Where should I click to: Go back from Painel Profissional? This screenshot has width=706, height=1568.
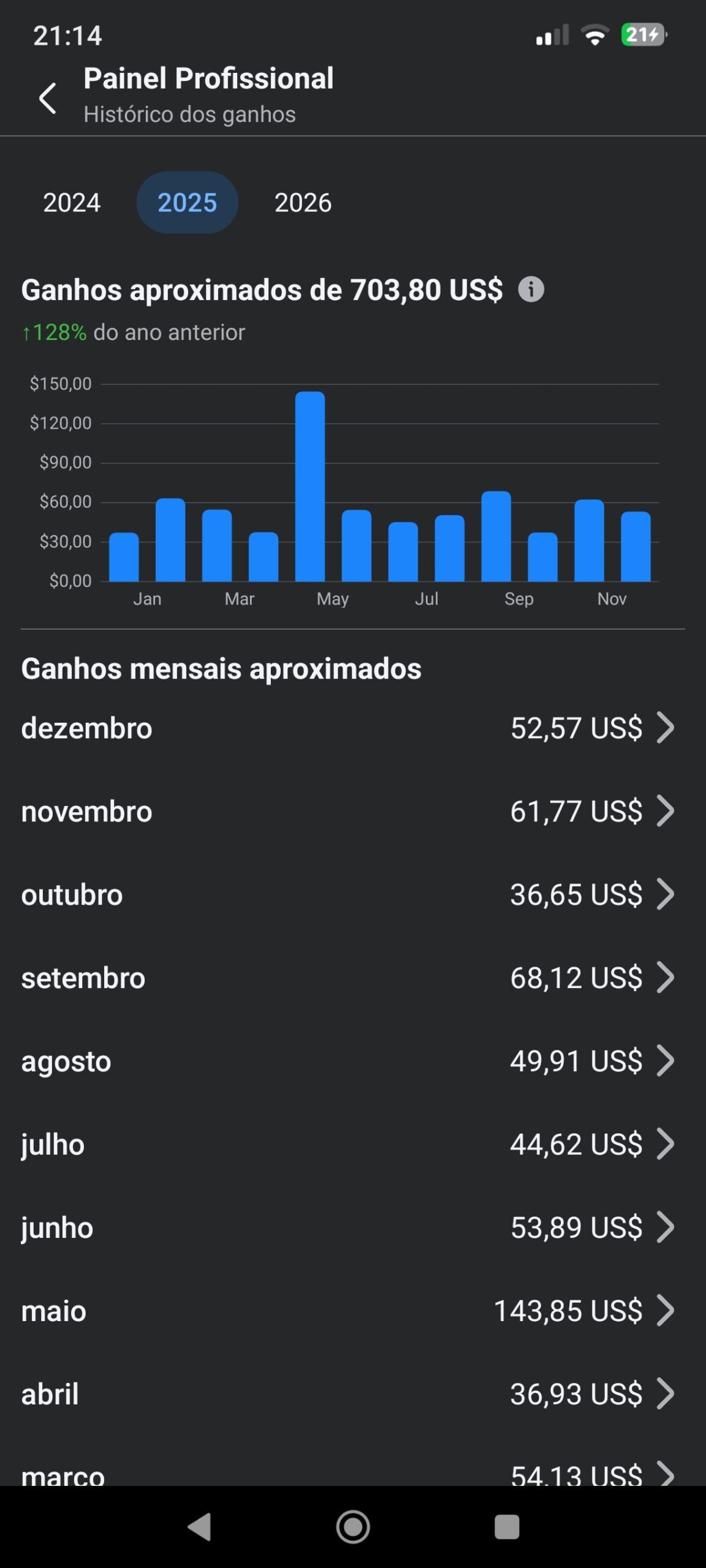tap(48, 98)
